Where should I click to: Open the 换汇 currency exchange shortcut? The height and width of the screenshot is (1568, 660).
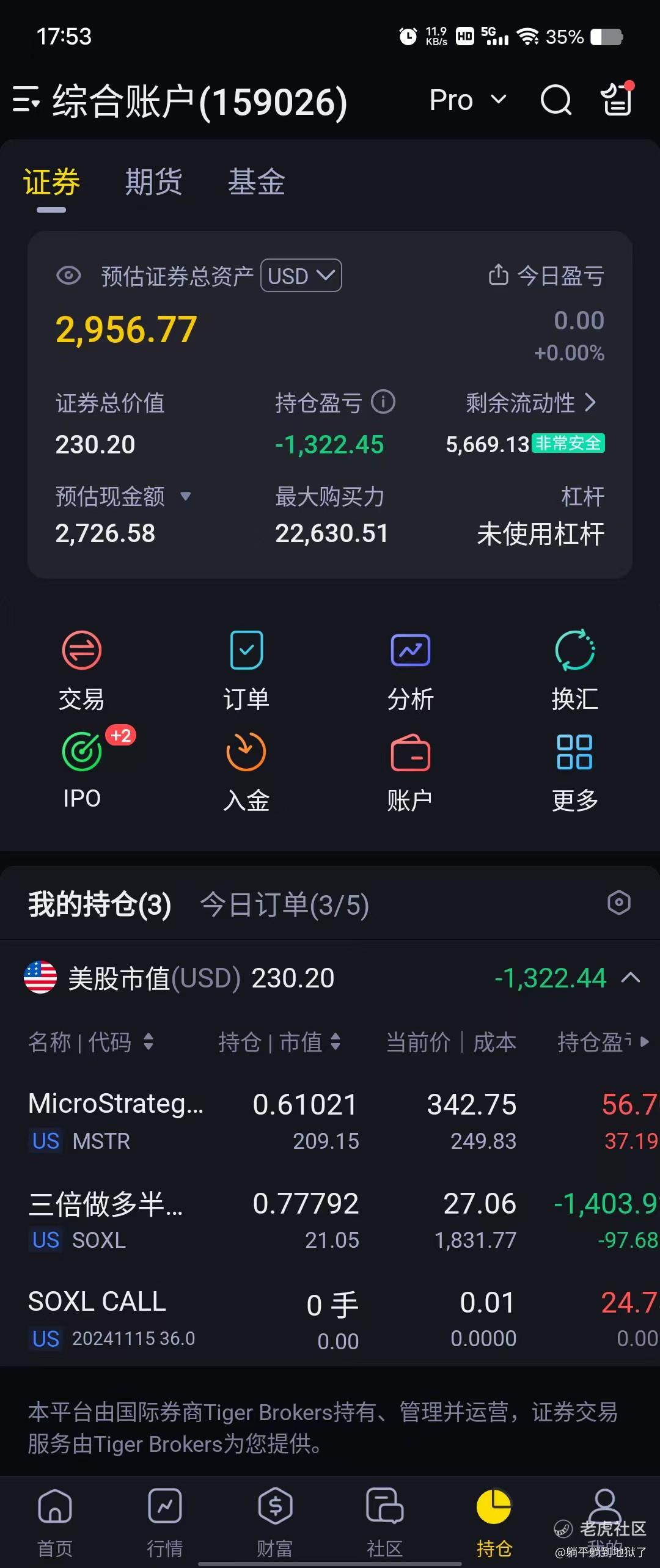tap(574, 670)
